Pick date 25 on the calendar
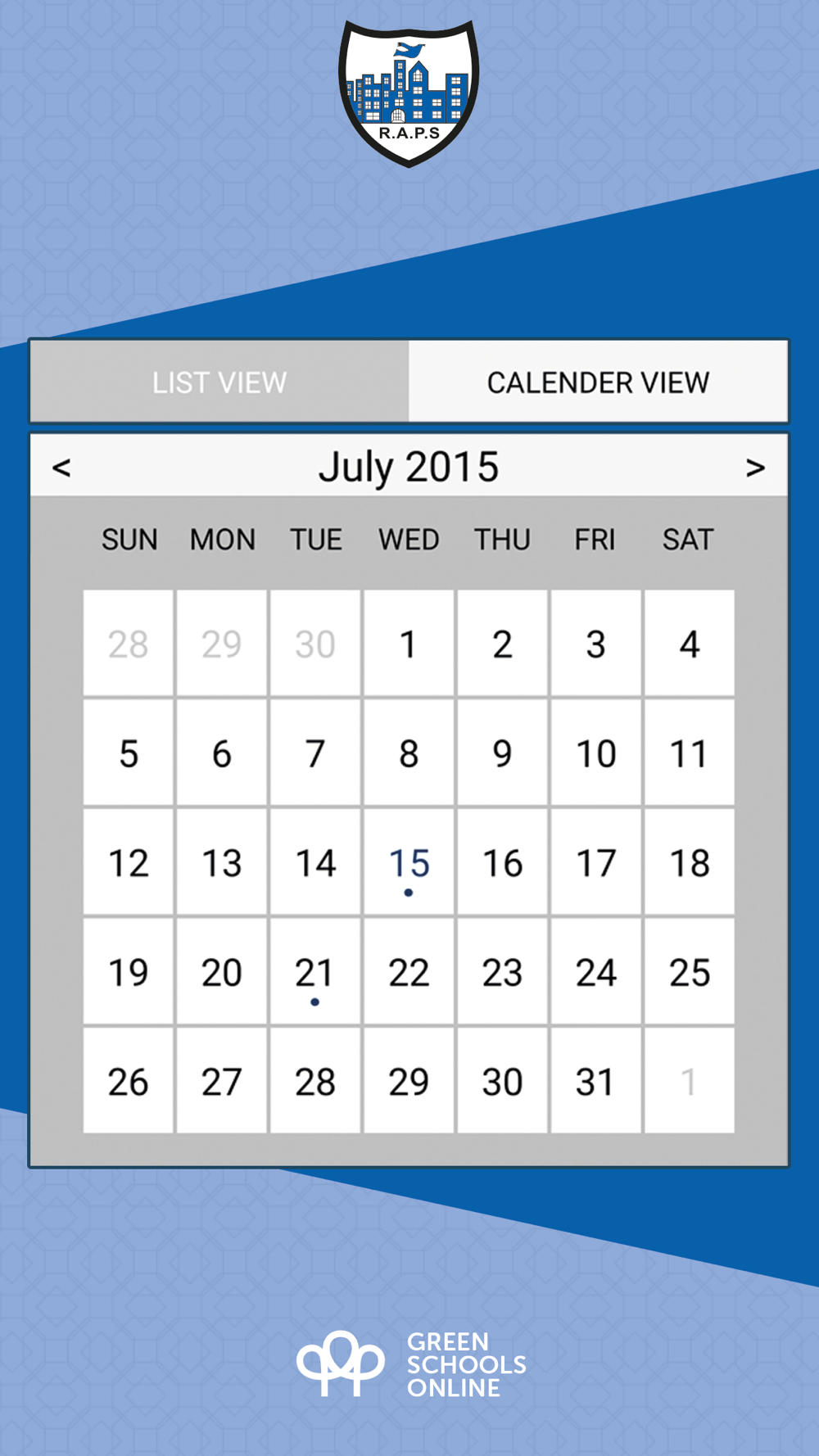The width and height of the screenshot is (819, 1456). pyautogui.click(x=689, y=972)
